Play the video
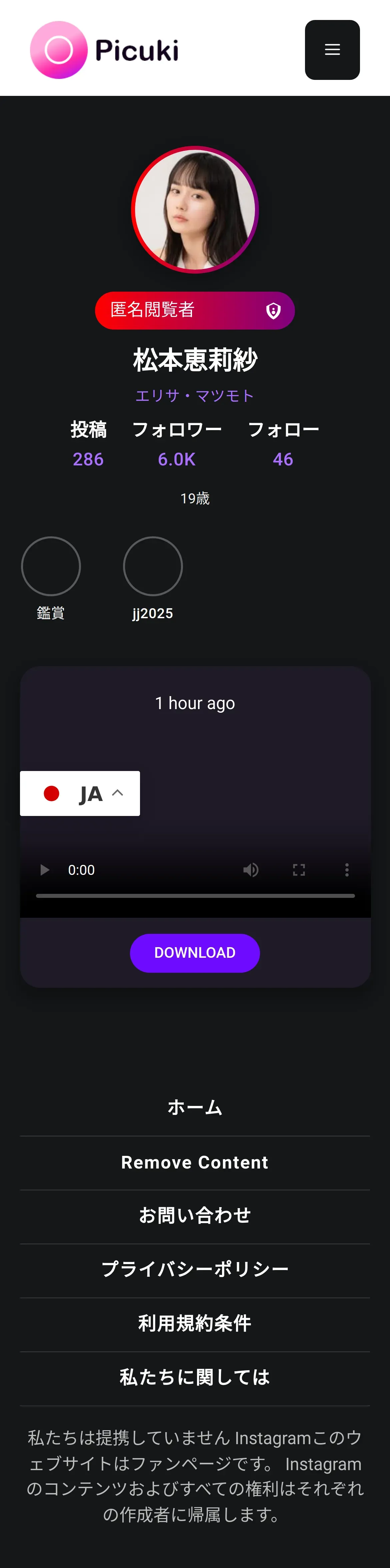This screenshot has height=1568, width=390. point(44,870)
